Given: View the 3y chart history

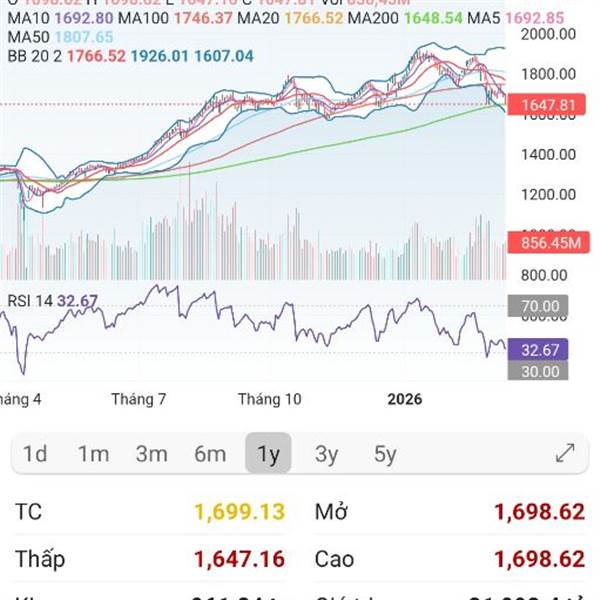Looking at the screenshot, I should 326,454.
